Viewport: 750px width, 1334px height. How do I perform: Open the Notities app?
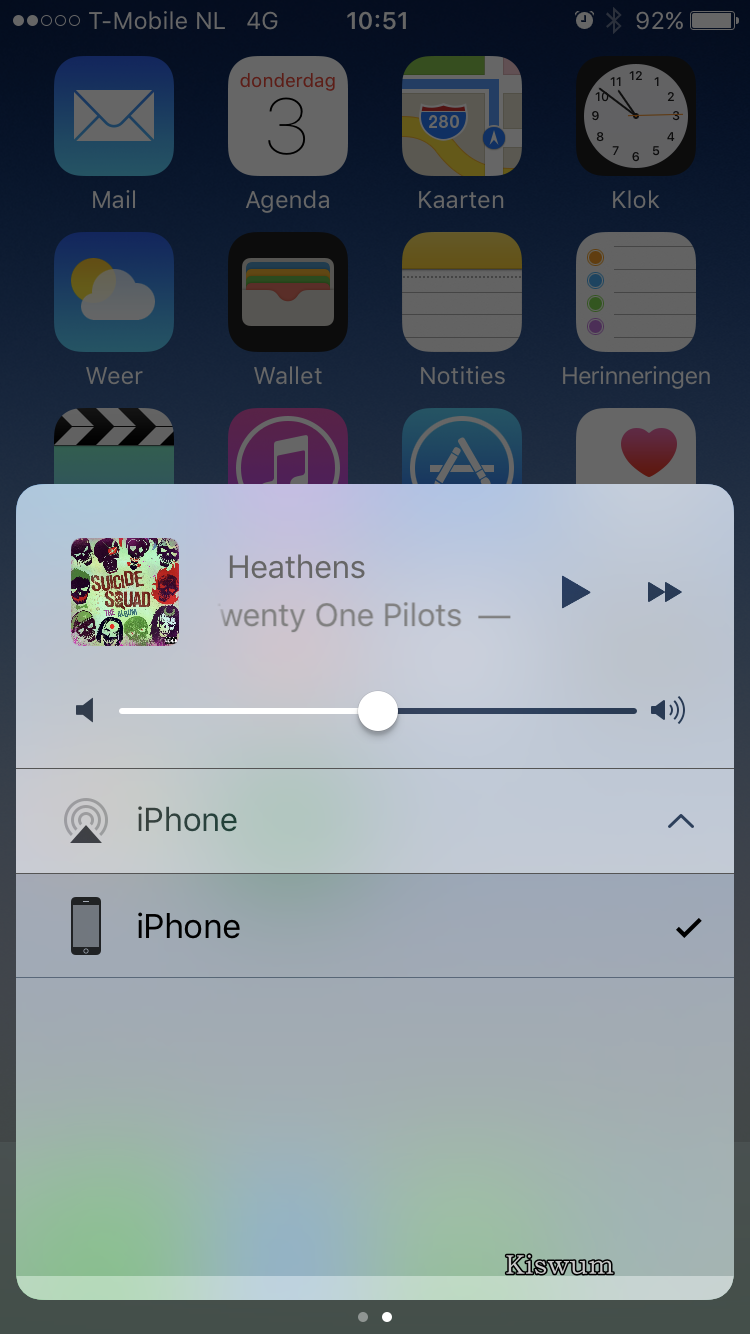461,292
